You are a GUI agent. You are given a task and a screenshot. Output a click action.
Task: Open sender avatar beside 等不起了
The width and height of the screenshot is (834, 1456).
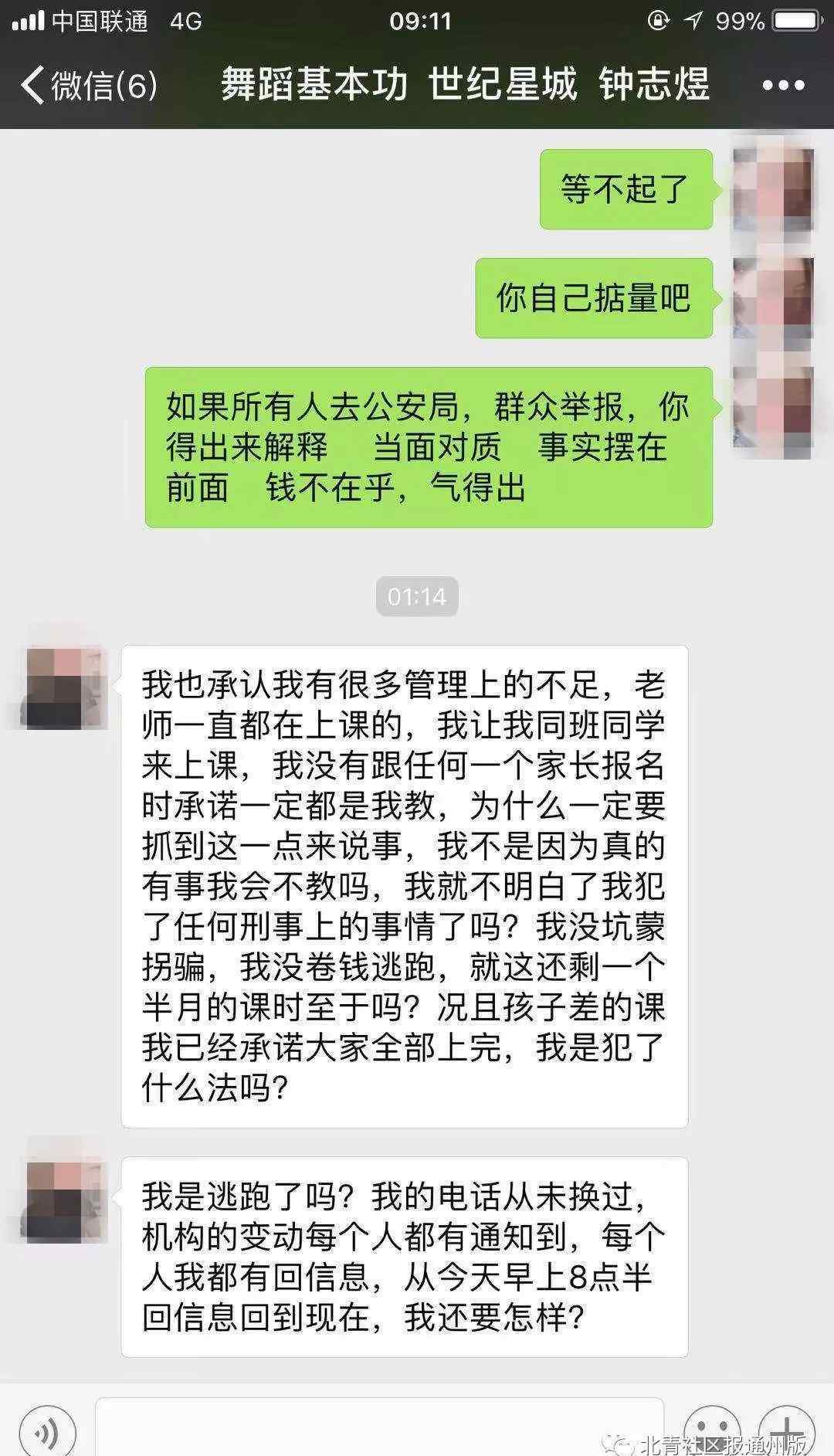[x=772, y=190]
